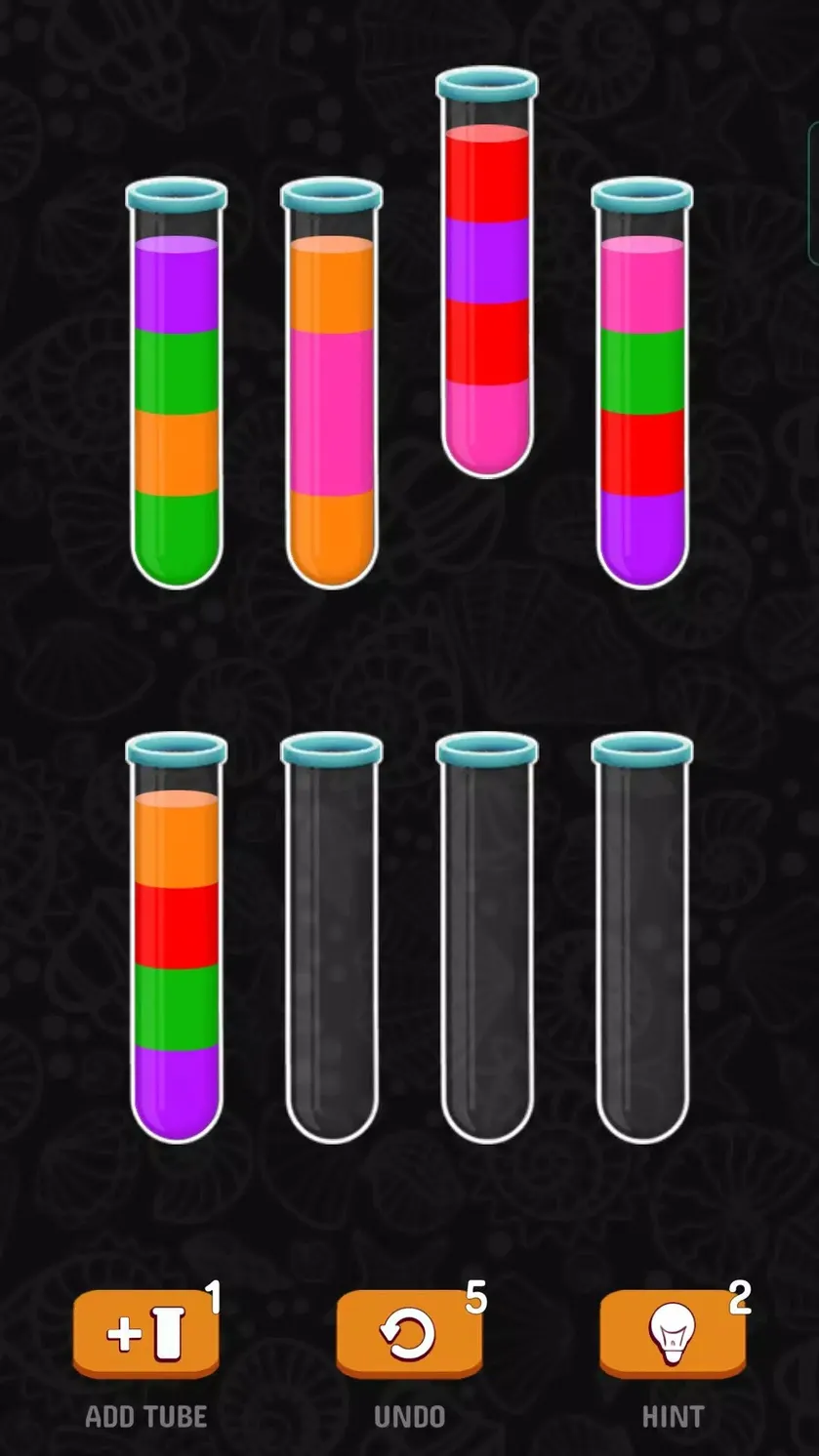Undo the last move
Viewport: 819px width, 1456px height.
click(x=409, y=1334)
